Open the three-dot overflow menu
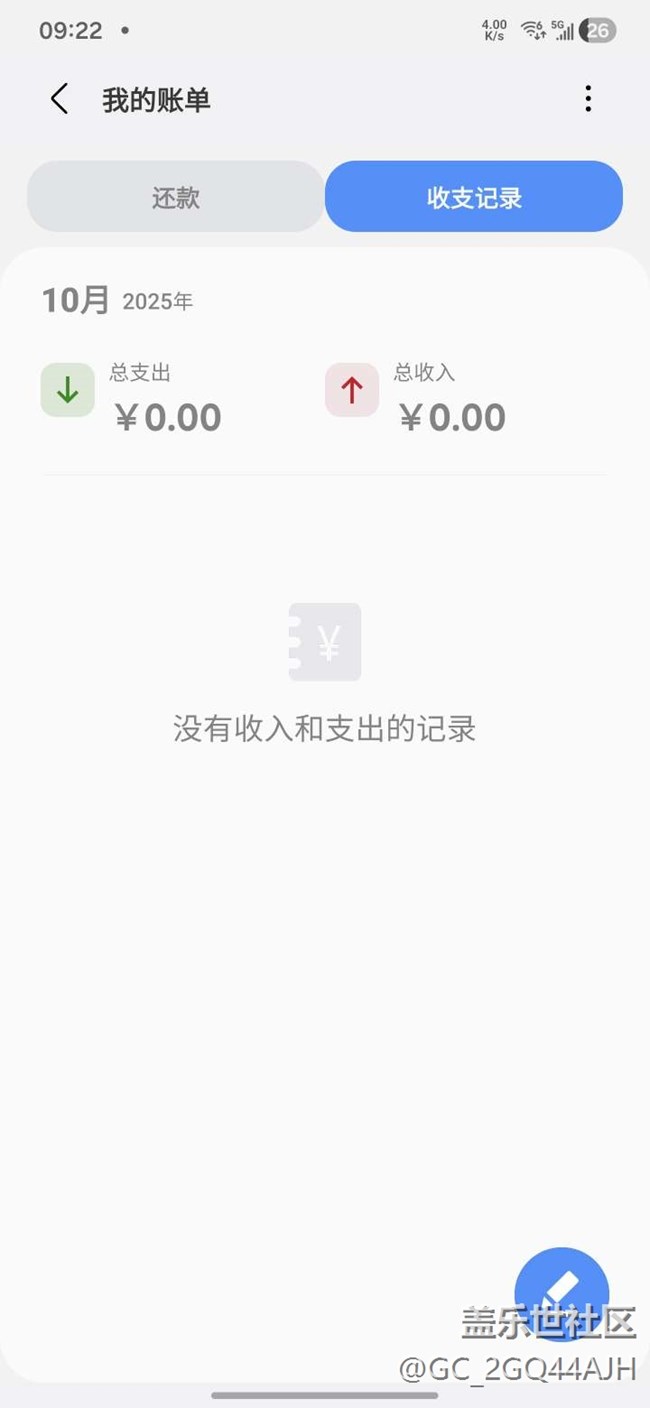650x1408 pixels. tap(588, 99)
